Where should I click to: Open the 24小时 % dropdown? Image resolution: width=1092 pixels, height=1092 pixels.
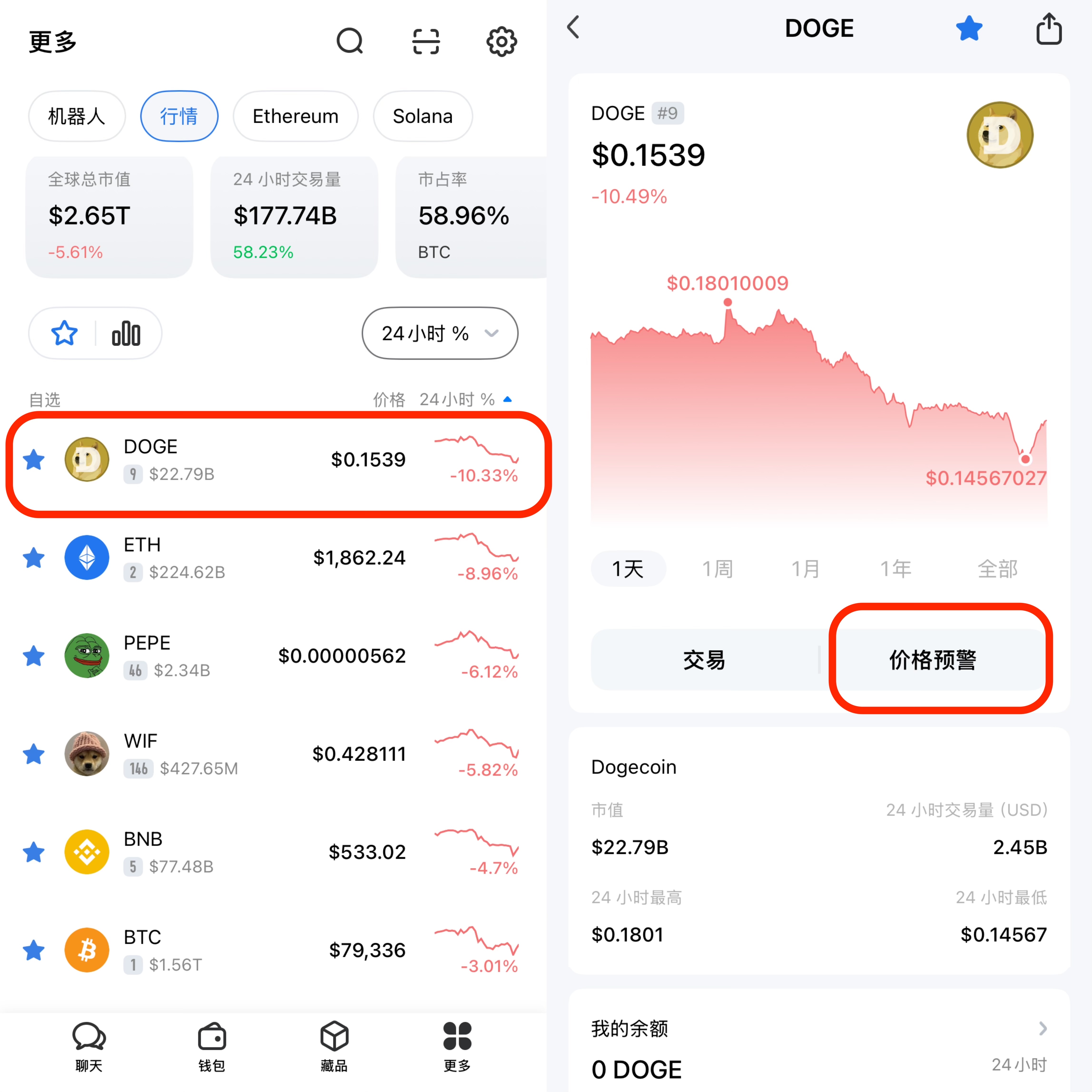click(x=439, y=334)
